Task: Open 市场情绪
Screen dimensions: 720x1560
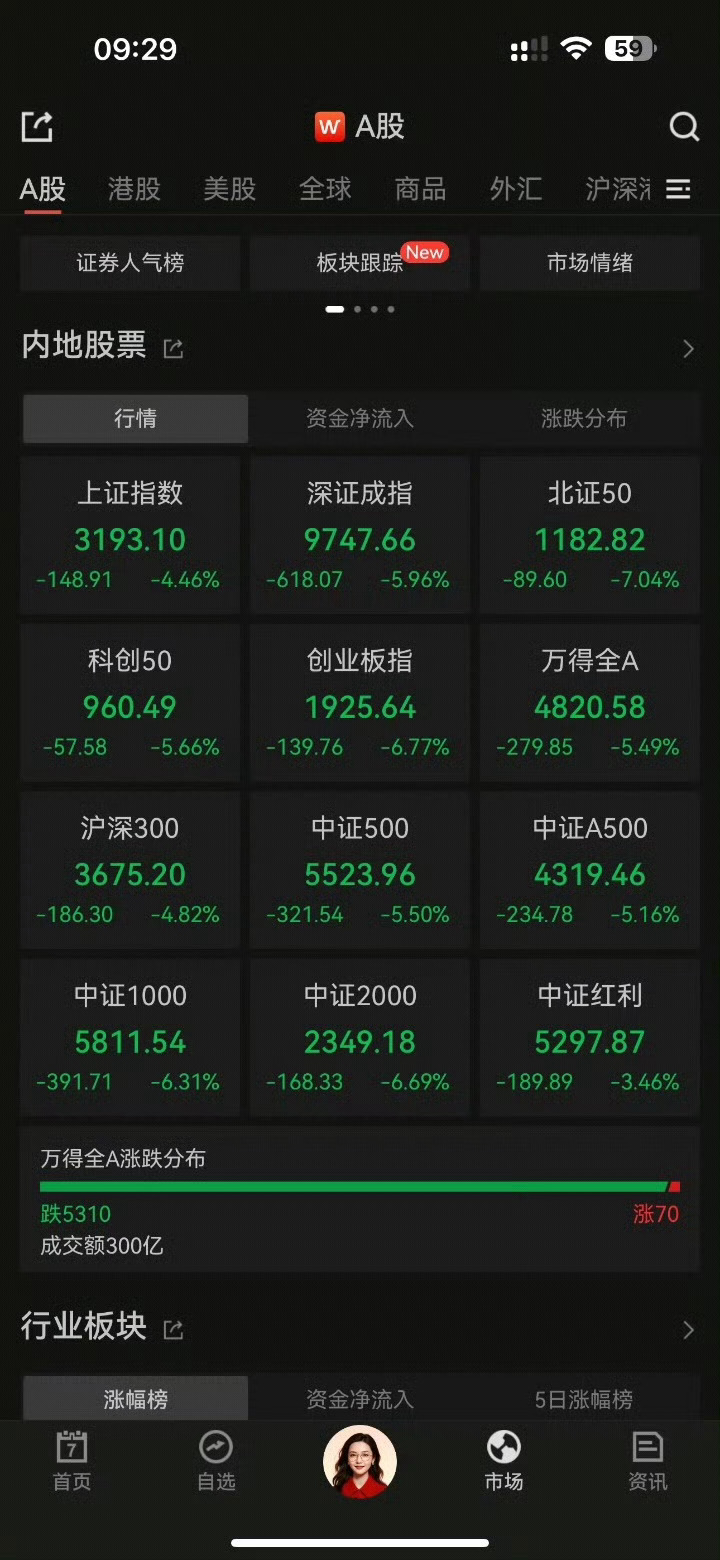Action: (590, 263)
